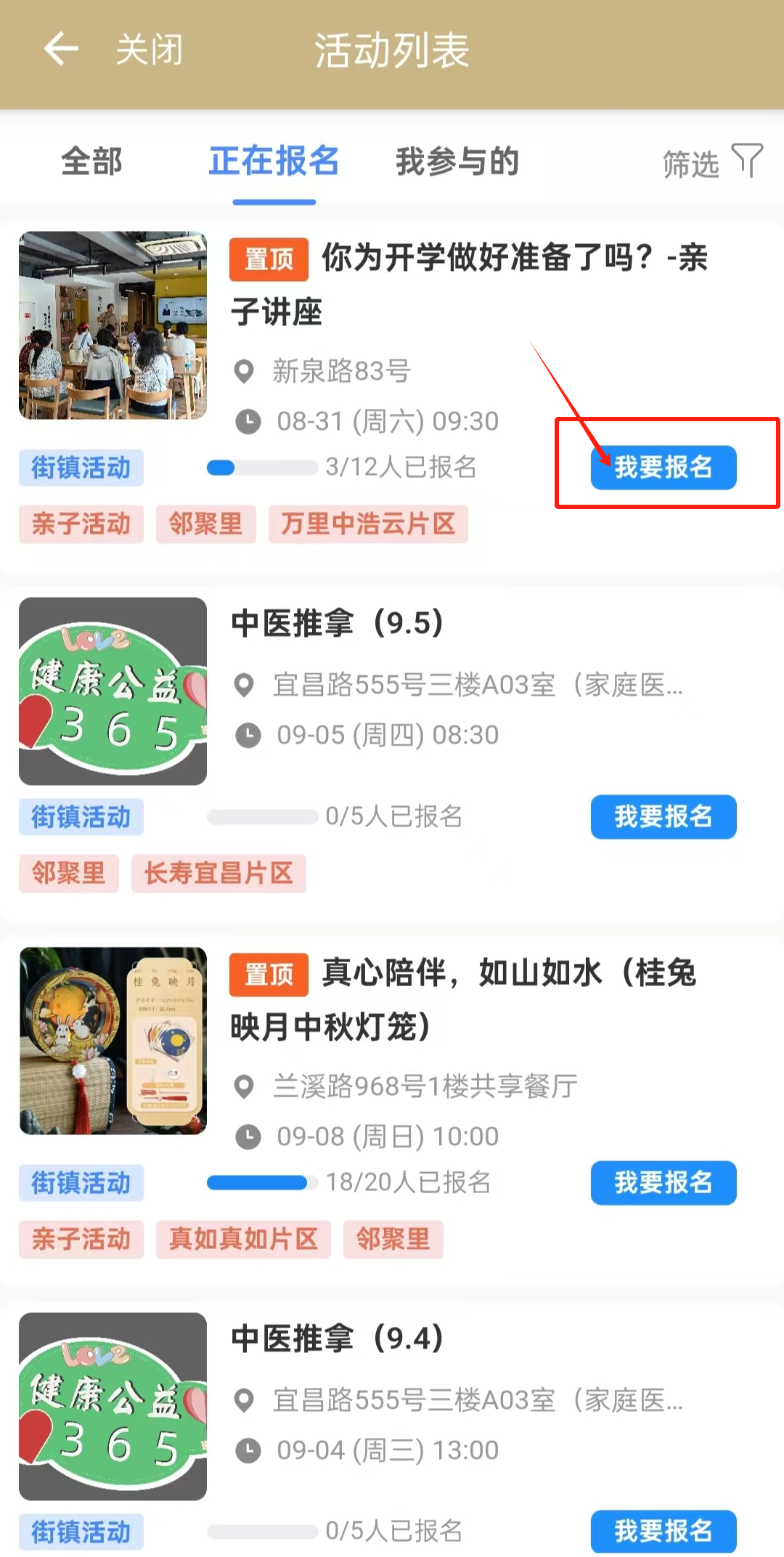
Task: Go back using the arrow icon
Action: coord(61,50)
